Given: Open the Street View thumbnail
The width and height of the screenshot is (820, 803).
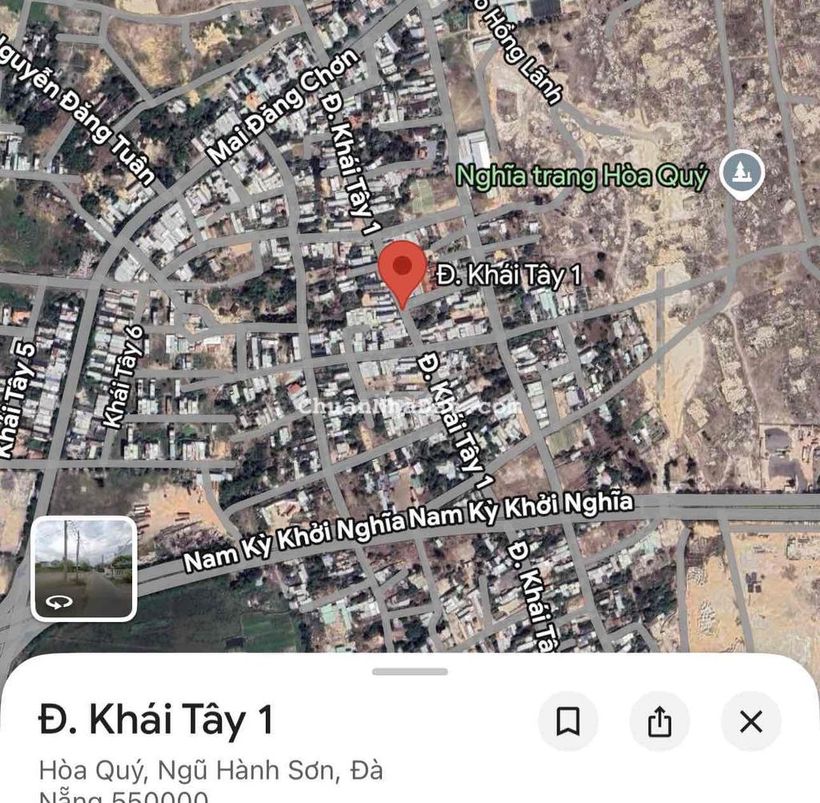Looking at the screenshot, I should 84,569.
